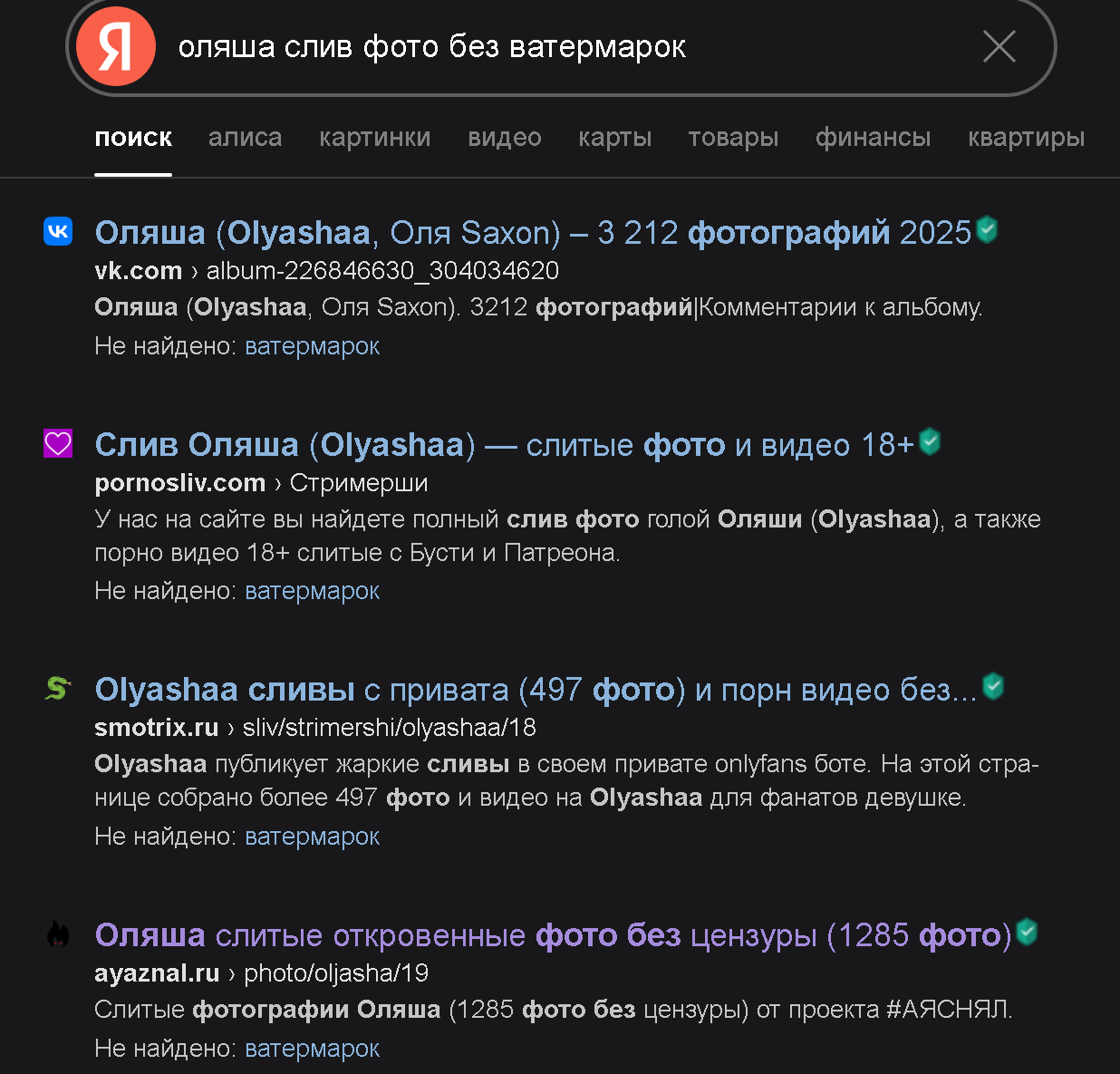Switch to the картинки tab
Image resolution: width=1120 pixels, height=1074 pixels.
click(374, 138)
